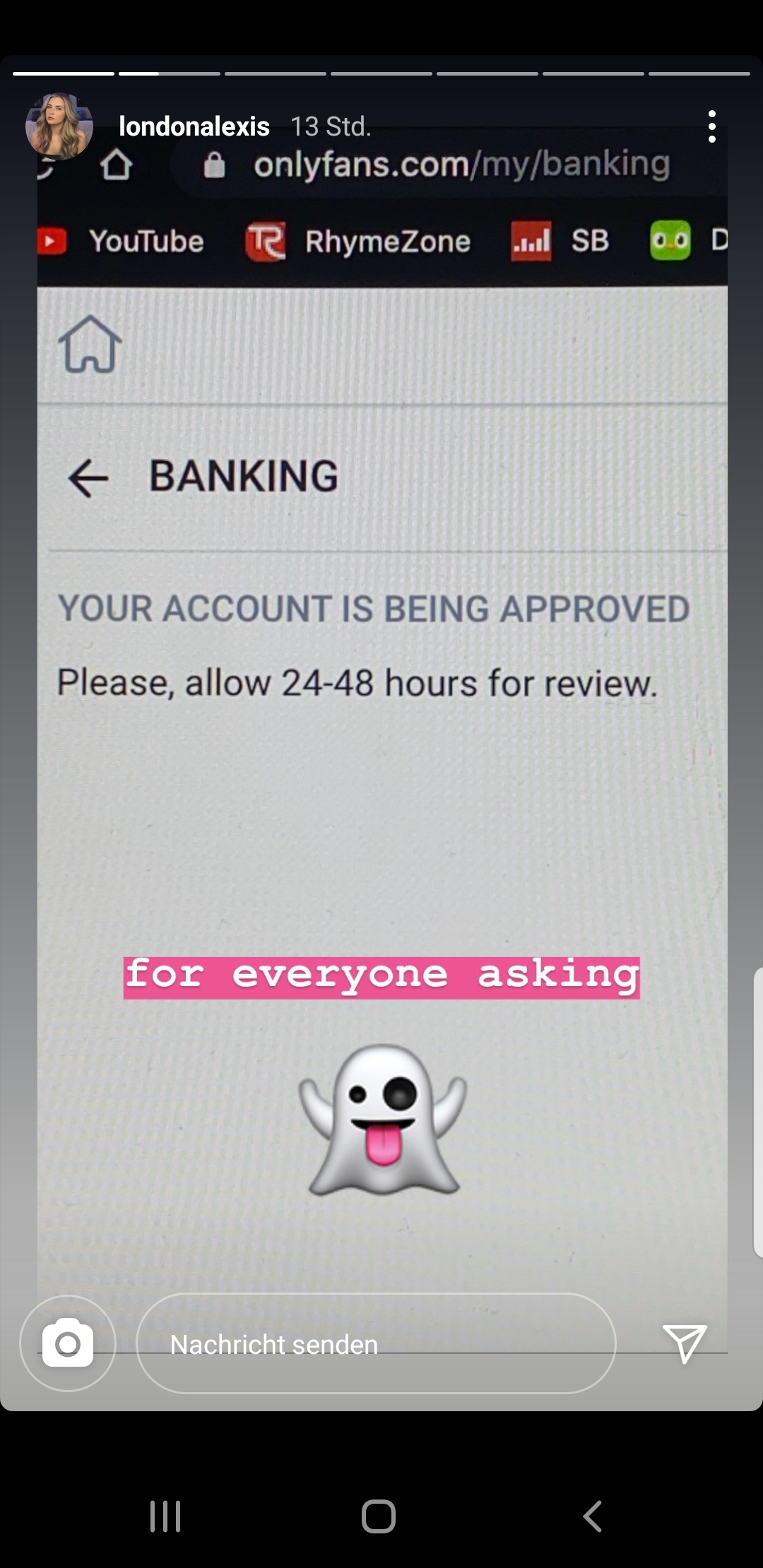Tap the Nachricht senden message field
The width and height of the screenshot is (763, 1568).
[x=374, y=1343]
